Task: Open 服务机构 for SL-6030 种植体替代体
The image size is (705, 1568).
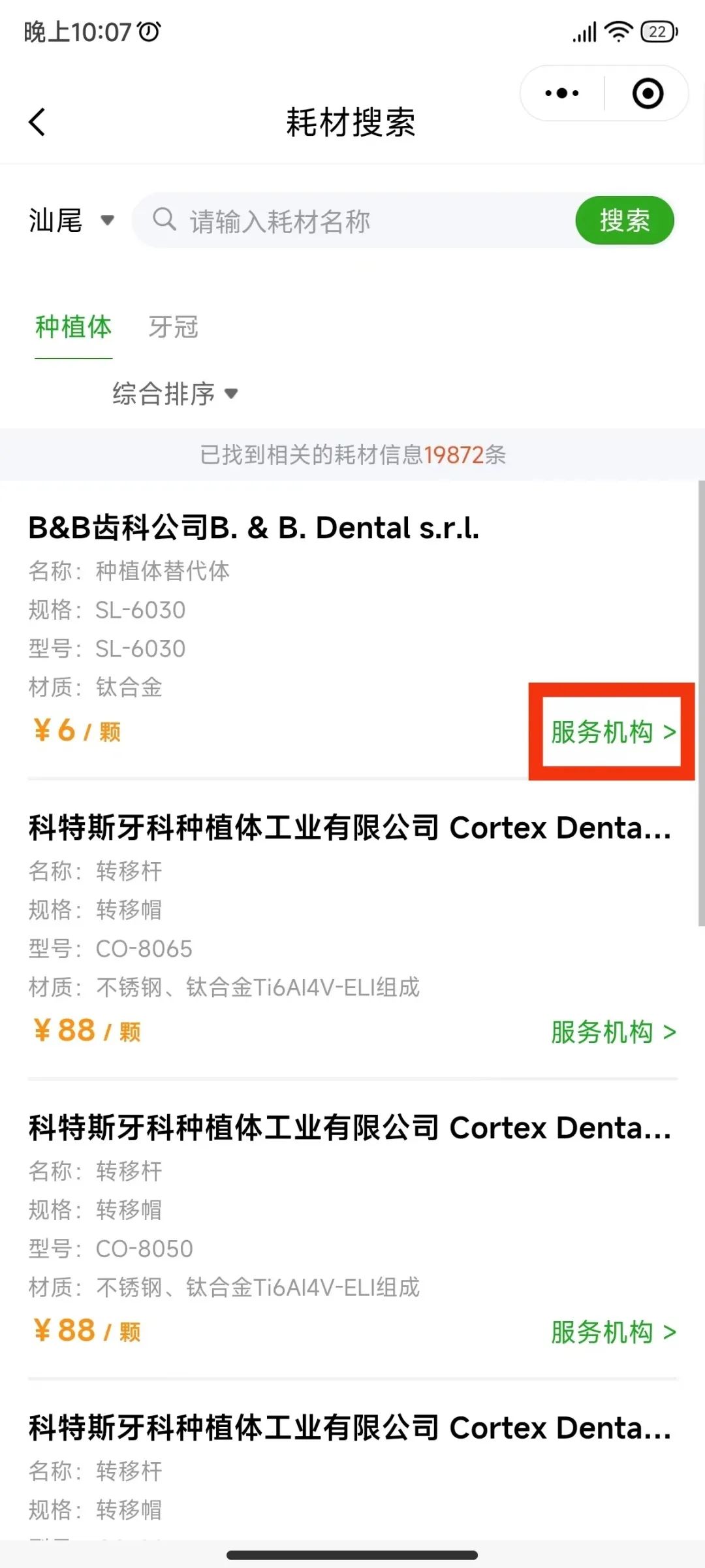Action: 612,731
